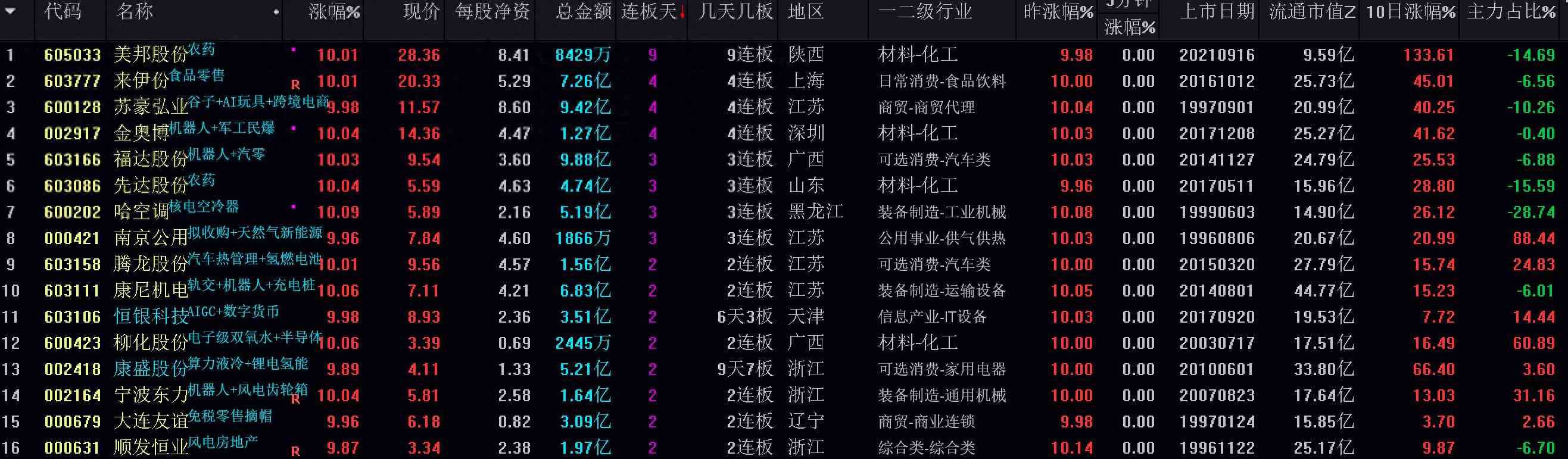Open the dropdown arrow menu at top-left
The image size is (1568, 459).
10,11
